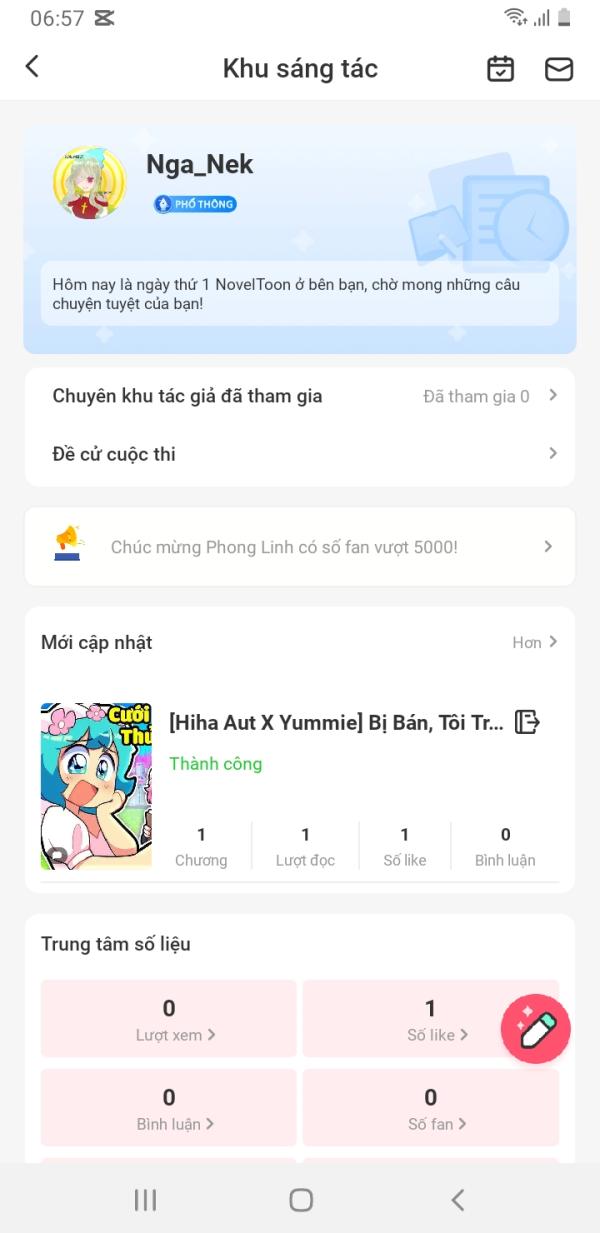Open the calendar check-in icon

point(500,68)
